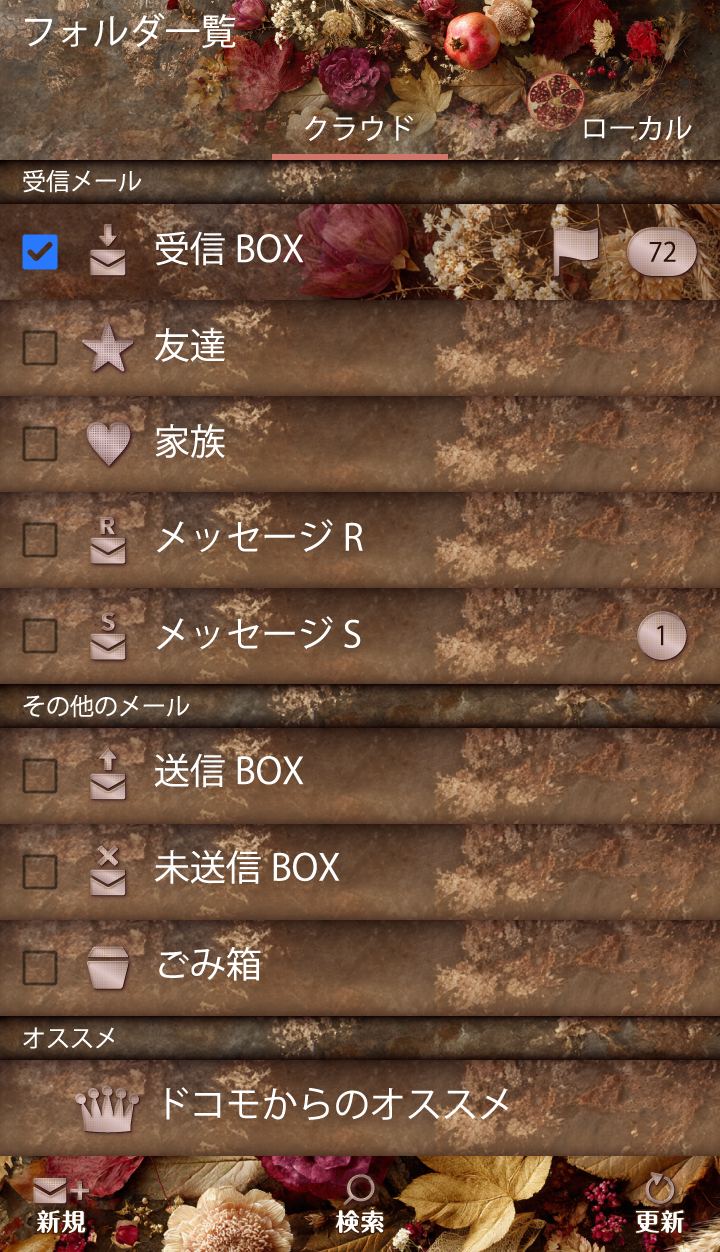Refresh folders with 更新
This screenshot has height=1252, width=720.
(659, 1205)
